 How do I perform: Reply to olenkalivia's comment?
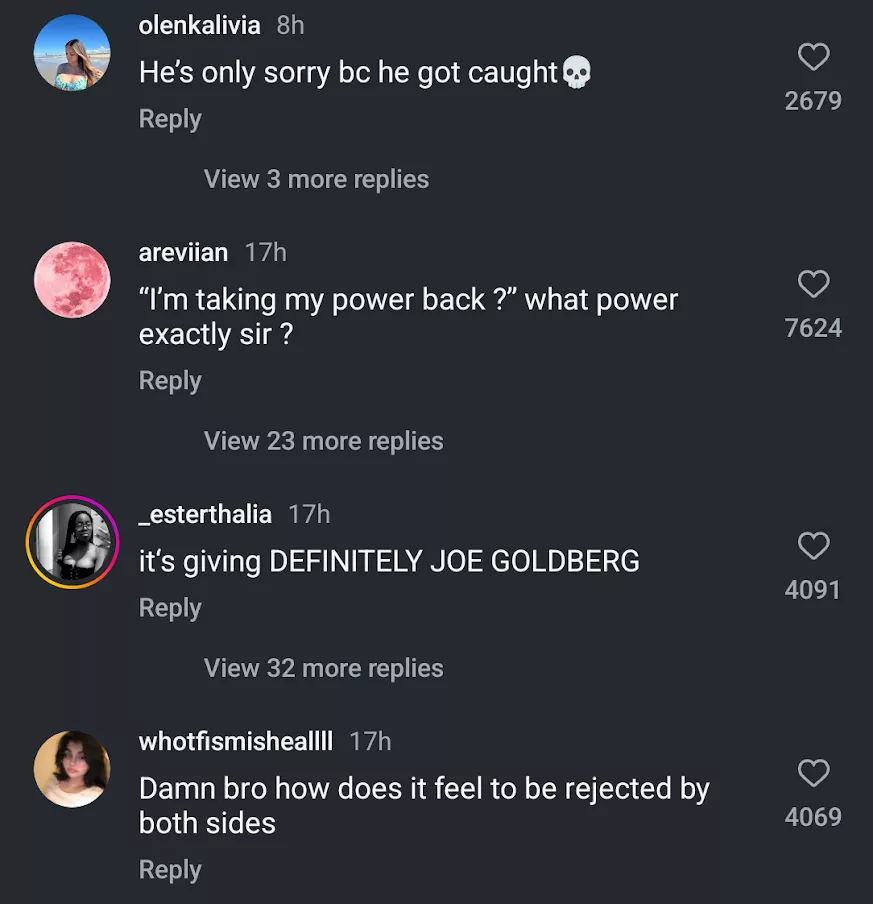click(169, 118)
